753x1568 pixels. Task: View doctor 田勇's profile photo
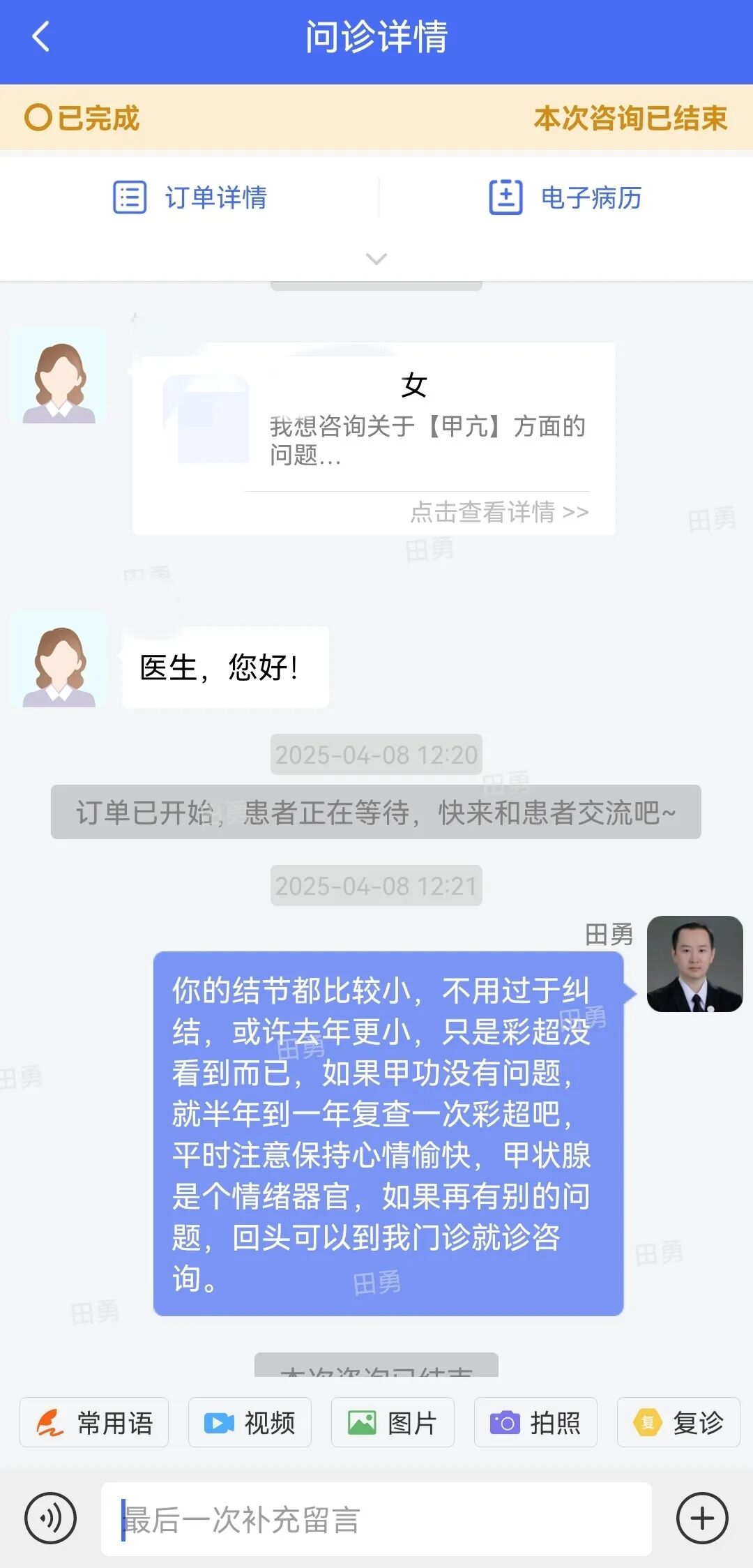pyautogui.click(x=694, y=964)
